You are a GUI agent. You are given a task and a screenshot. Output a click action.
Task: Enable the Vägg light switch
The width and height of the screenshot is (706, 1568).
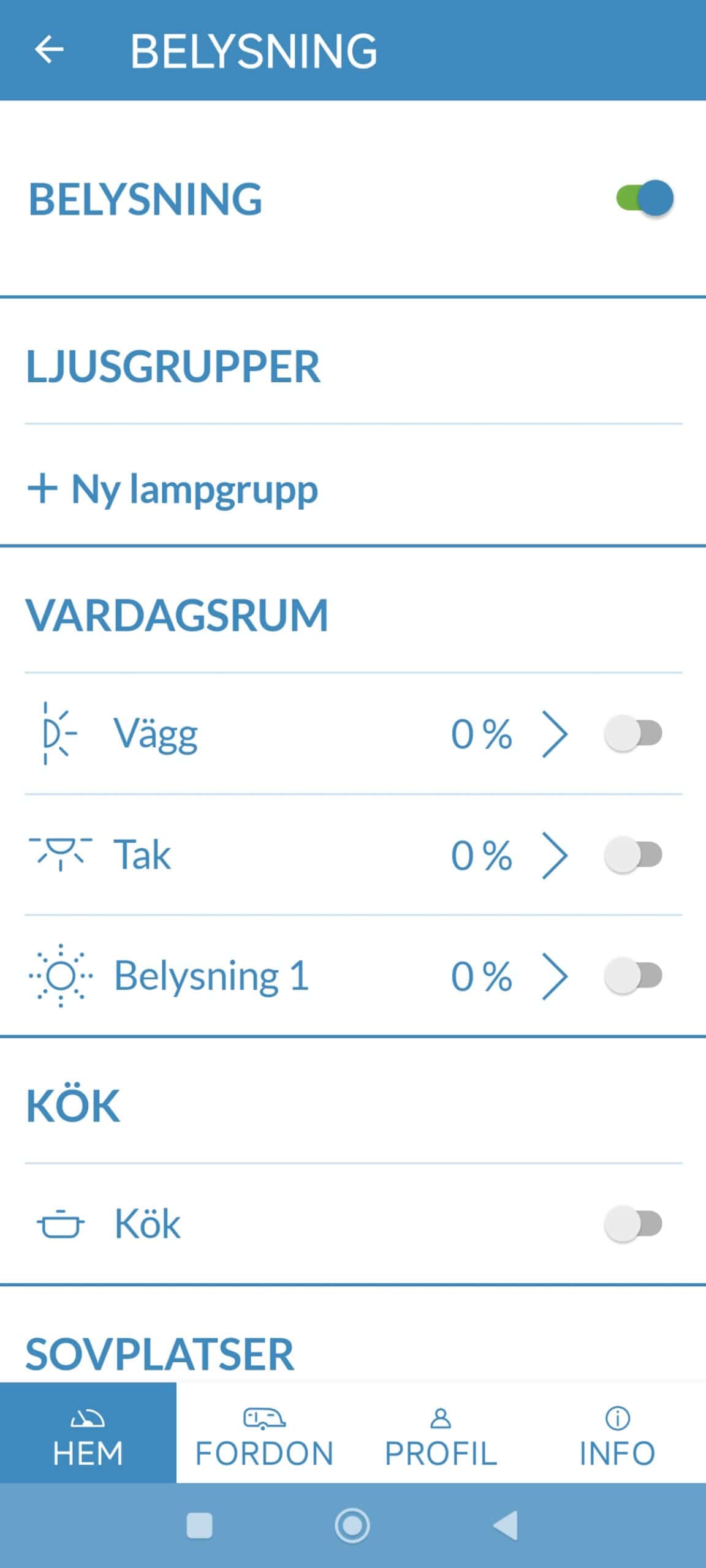pos(633,733)
